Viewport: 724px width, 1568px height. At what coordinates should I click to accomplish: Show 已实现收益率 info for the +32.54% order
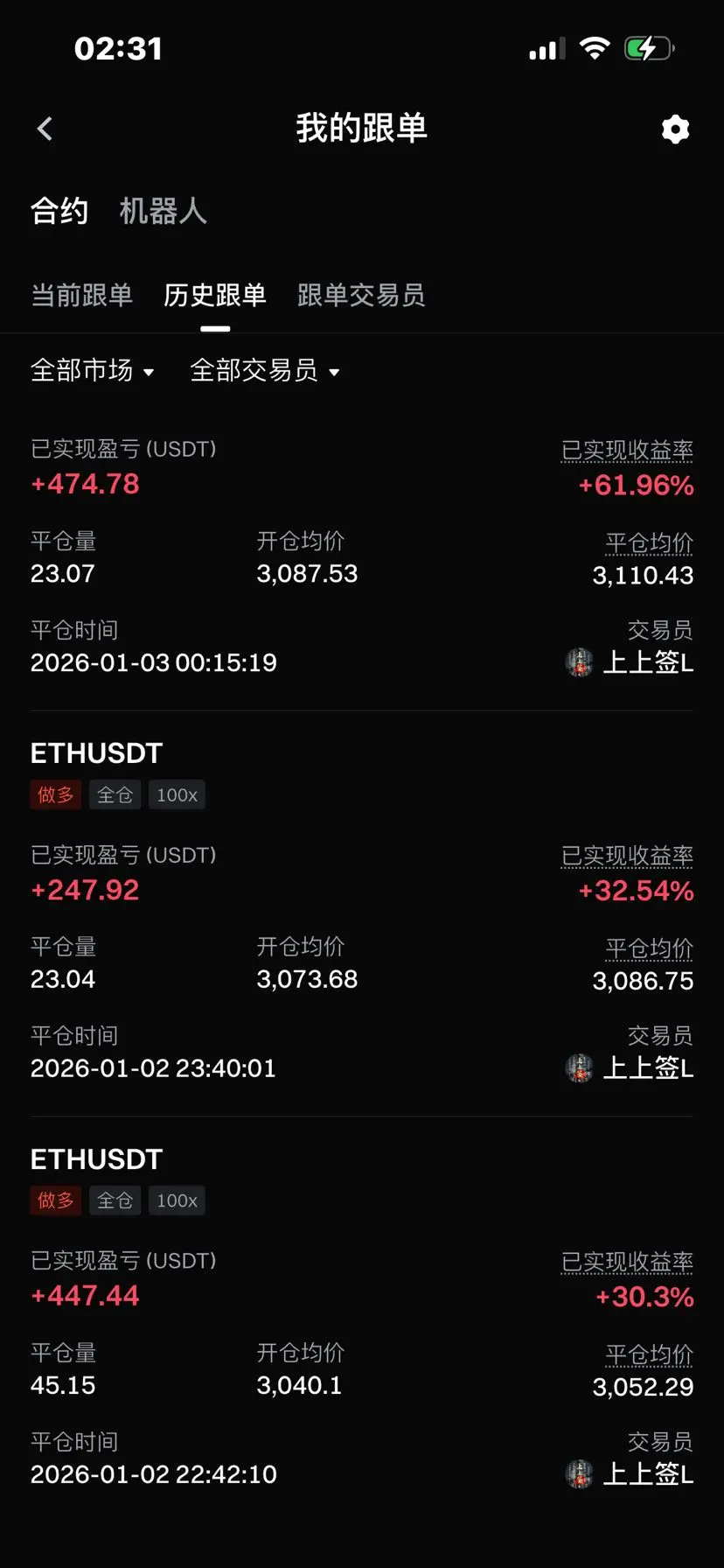[x=627, y=856]
